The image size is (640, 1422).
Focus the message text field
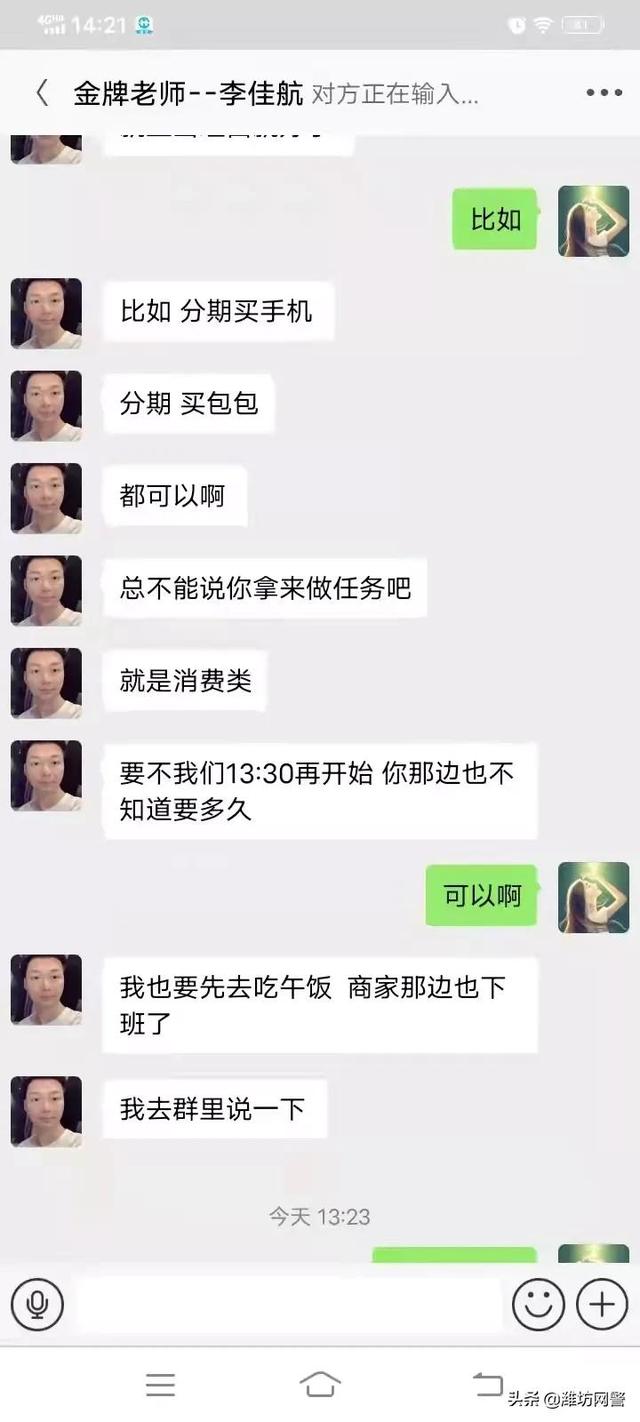point(288,1304)
